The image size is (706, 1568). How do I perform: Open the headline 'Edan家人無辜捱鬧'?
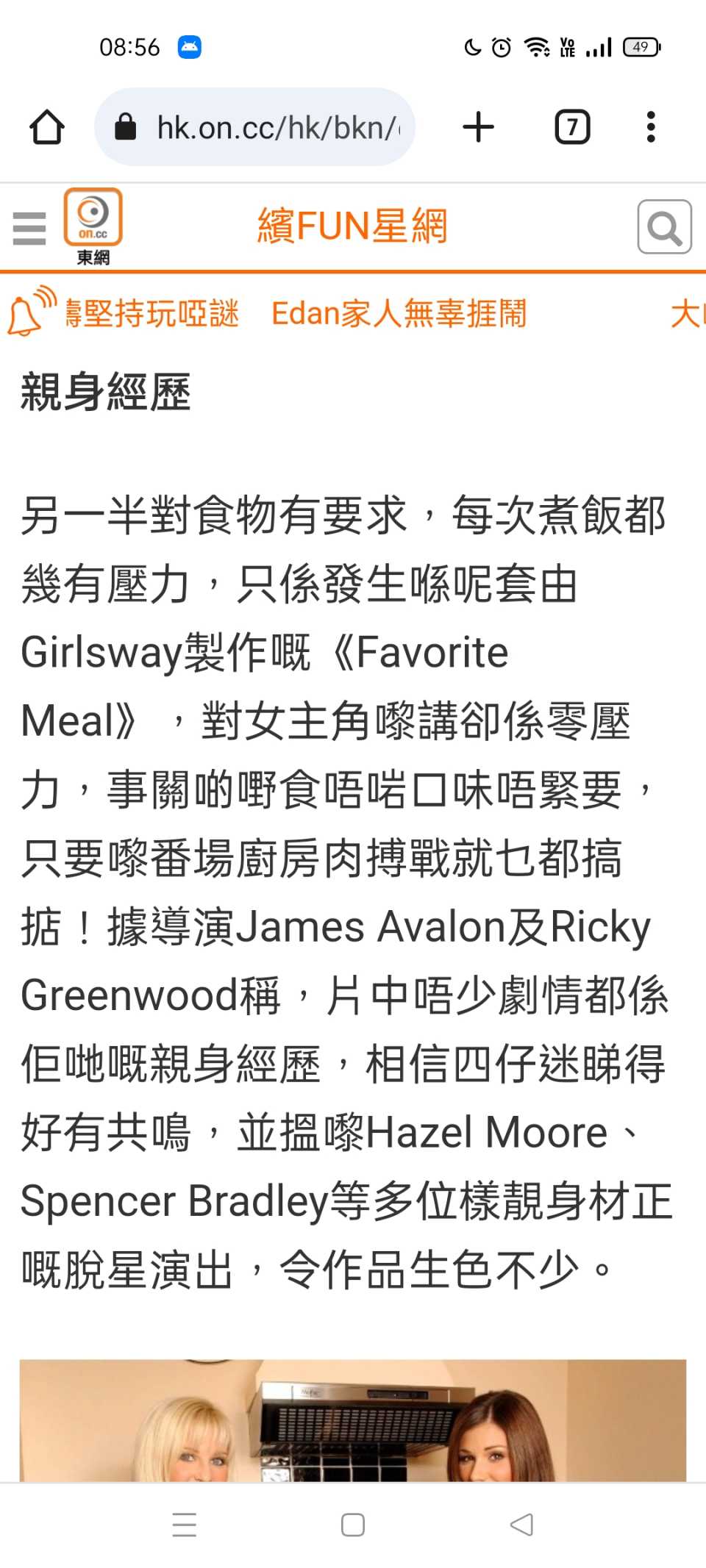399,314
